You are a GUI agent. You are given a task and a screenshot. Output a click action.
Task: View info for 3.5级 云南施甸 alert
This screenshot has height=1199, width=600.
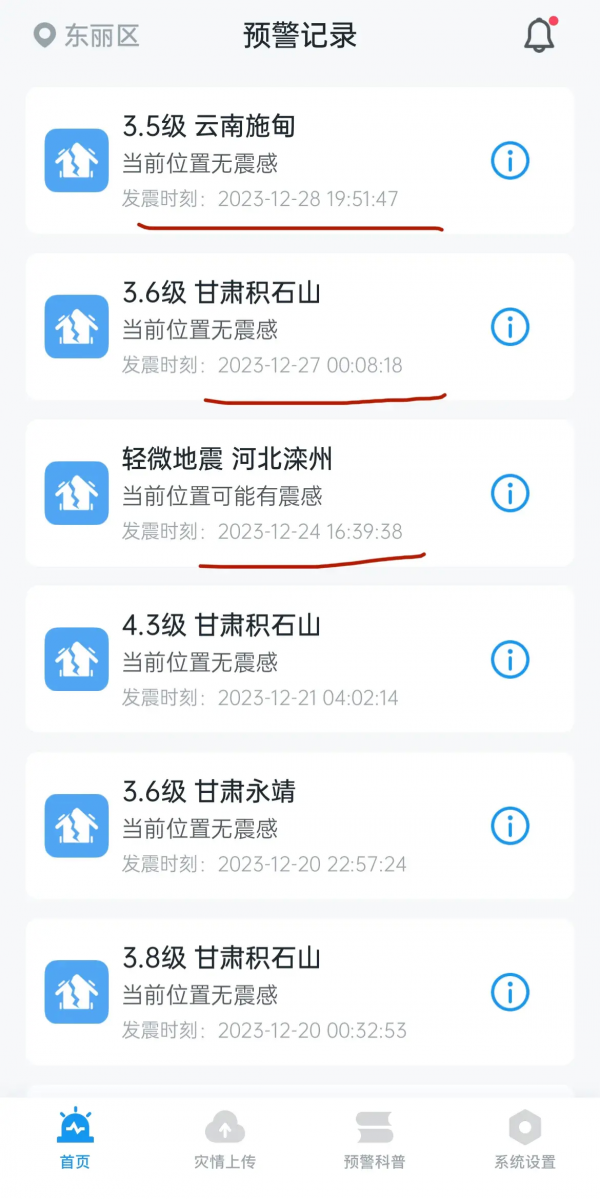pos(510,160)
